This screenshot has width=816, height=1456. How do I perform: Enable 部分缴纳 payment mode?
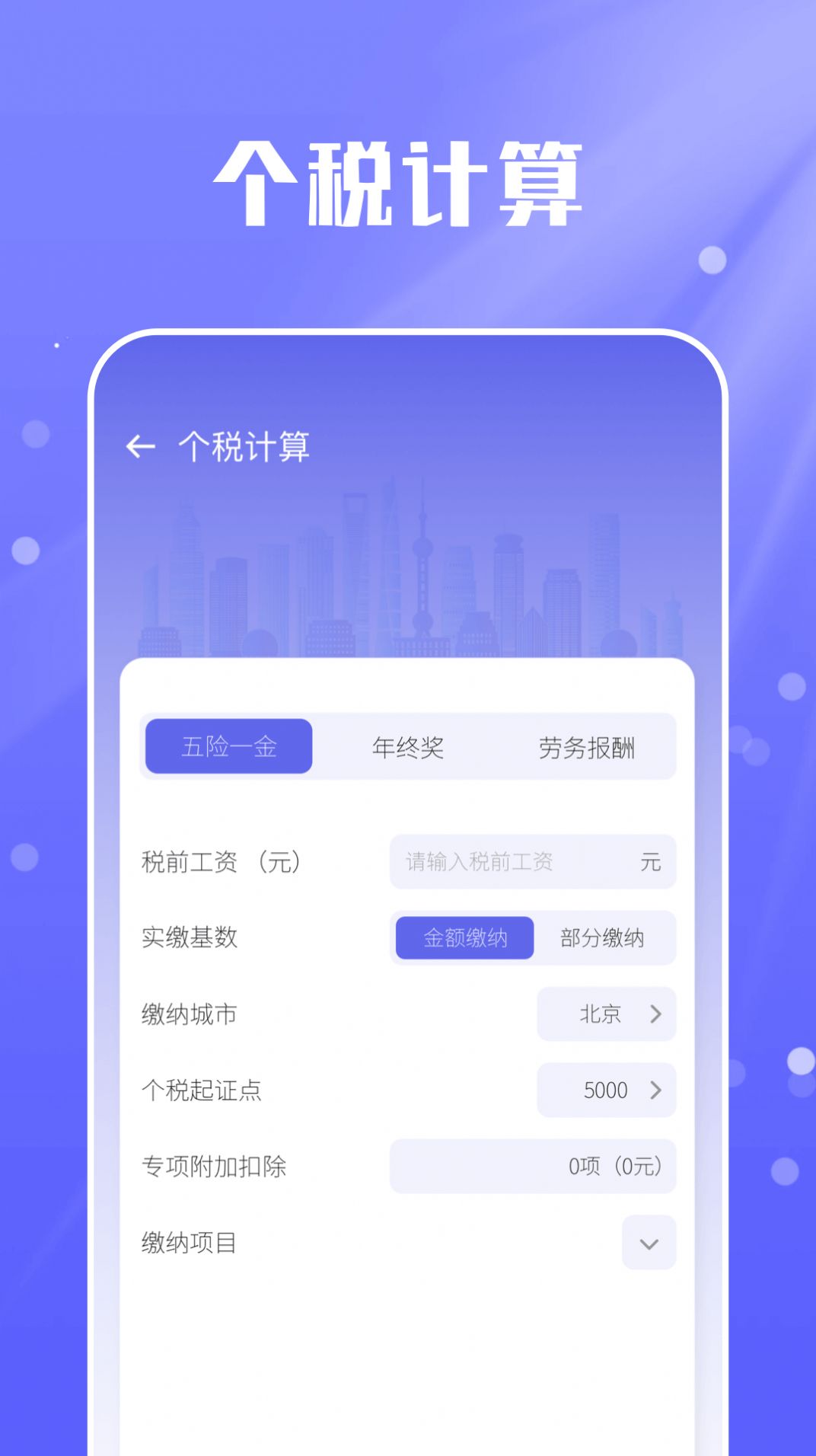click(x=603, y=939)
